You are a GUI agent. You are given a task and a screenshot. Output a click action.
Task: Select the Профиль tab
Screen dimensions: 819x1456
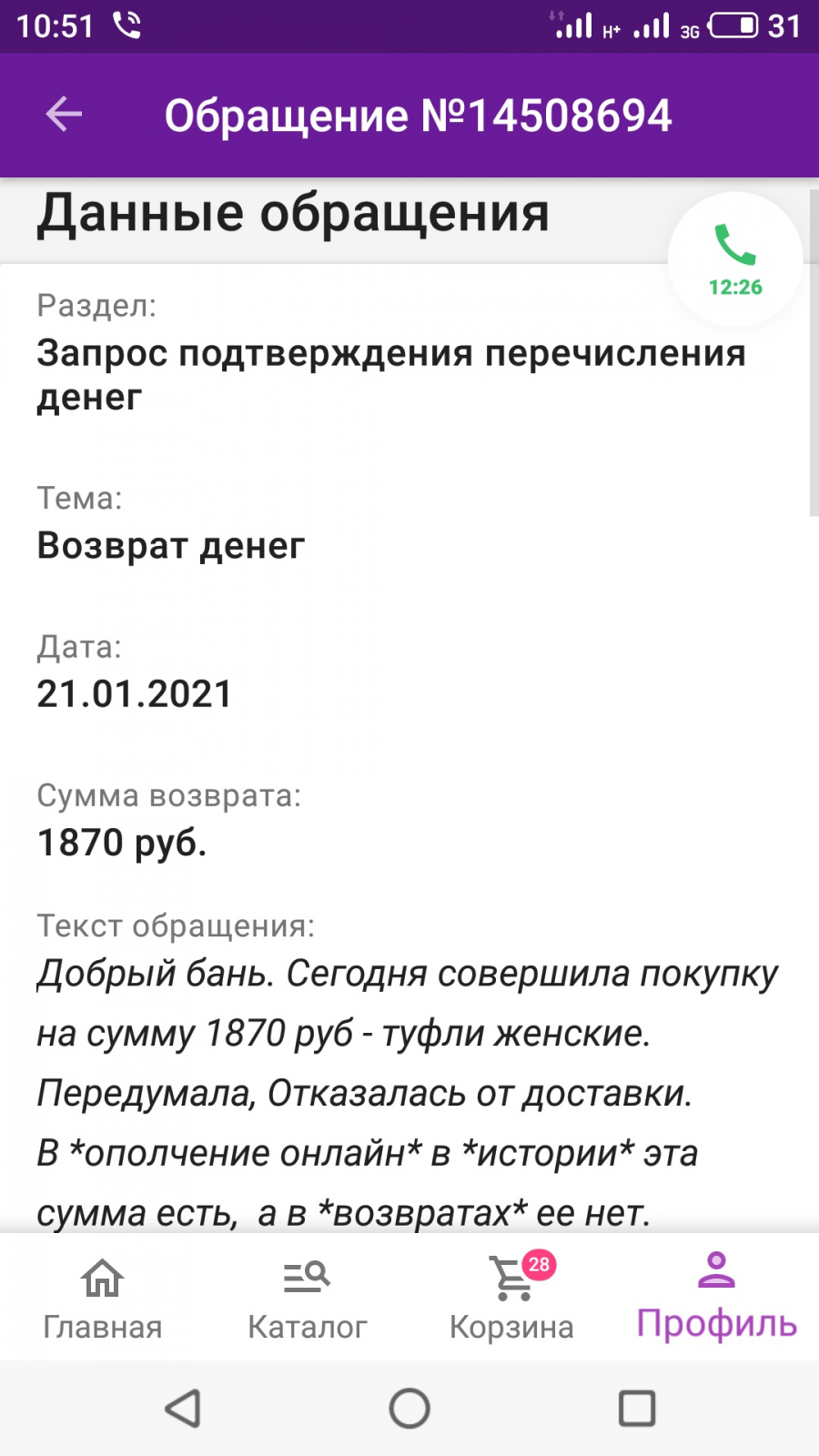[717, 1298]
